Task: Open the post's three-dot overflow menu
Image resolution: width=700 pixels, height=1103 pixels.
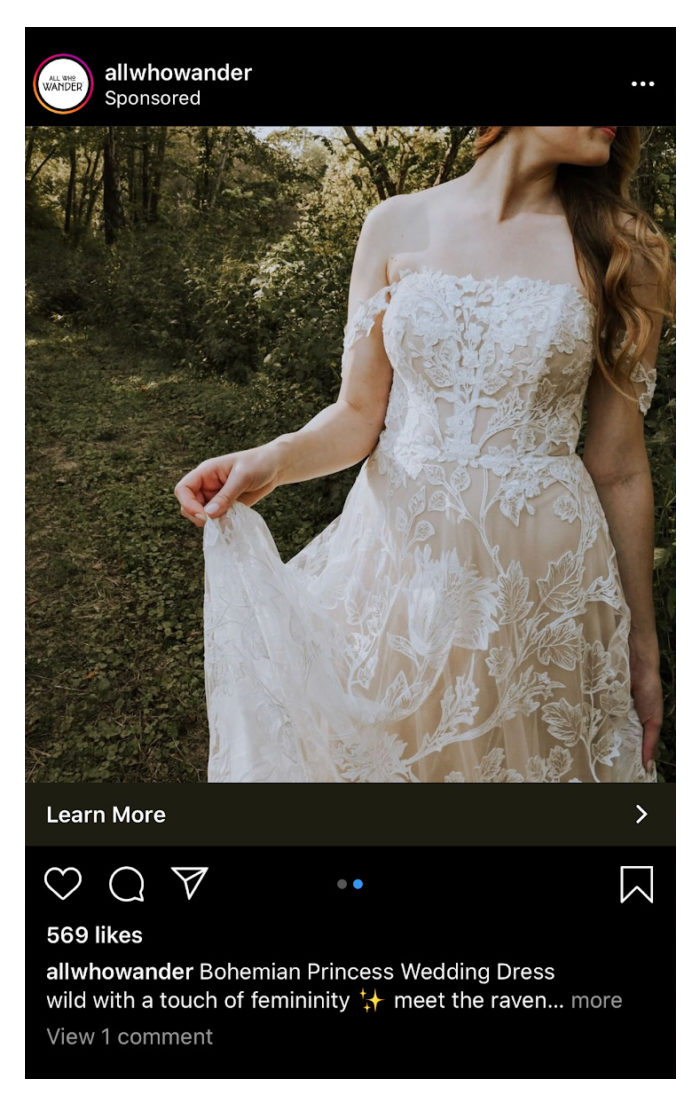Action: point(642,84)
